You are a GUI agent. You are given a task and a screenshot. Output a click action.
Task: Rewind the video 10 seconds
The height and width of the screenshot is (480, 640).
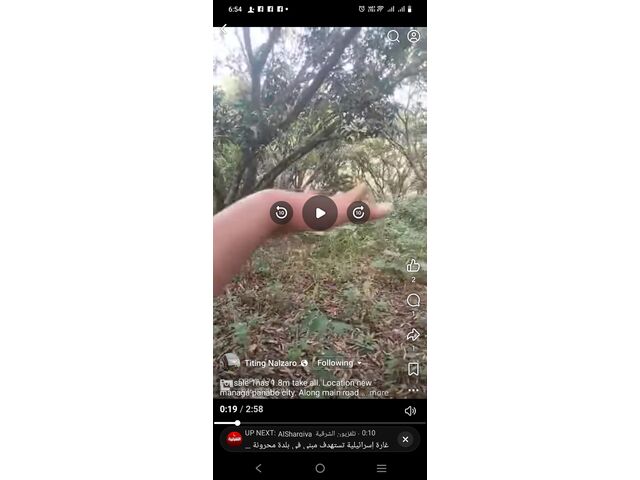pyautogui.click(x=281, y=213)
